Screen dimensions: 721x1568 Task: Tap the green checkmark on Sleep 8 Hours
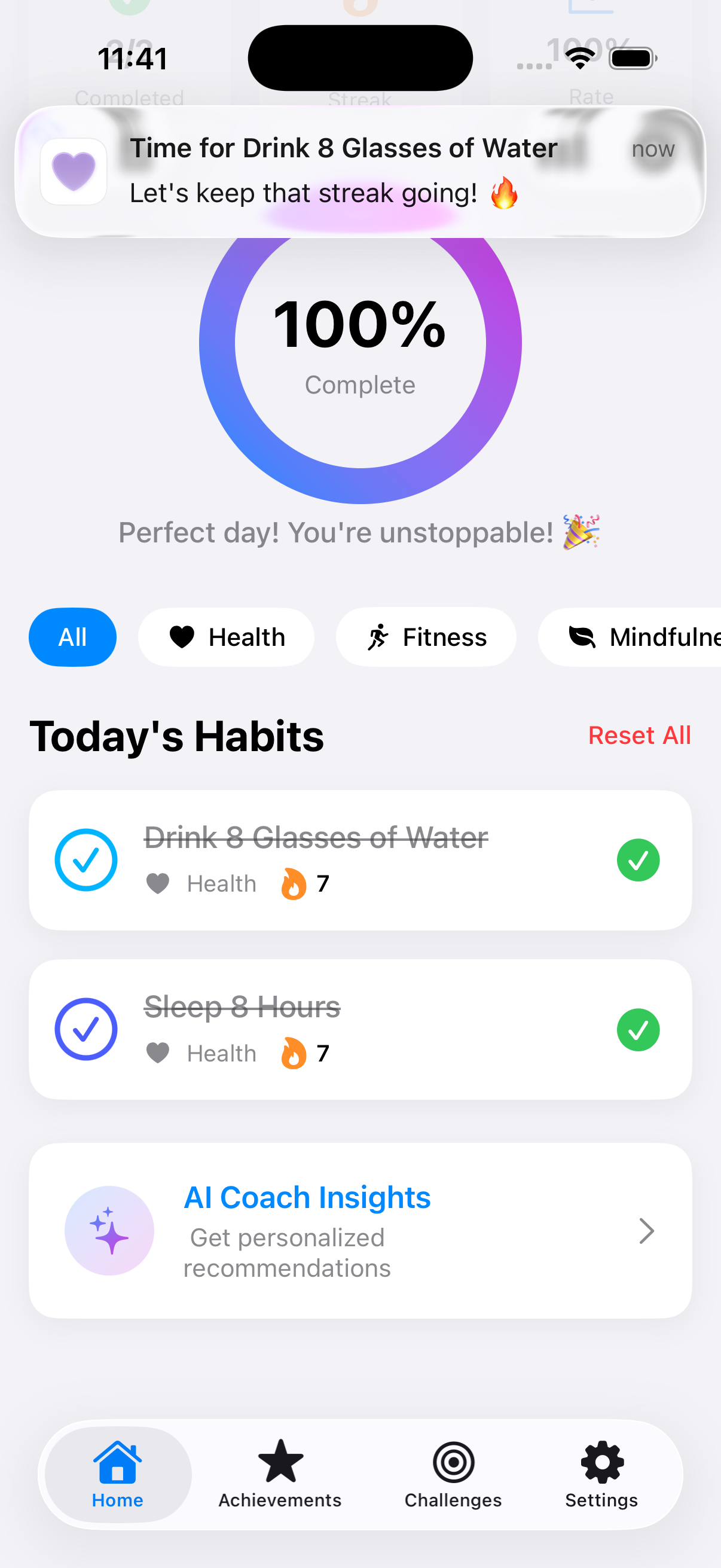click(638, 1029)
